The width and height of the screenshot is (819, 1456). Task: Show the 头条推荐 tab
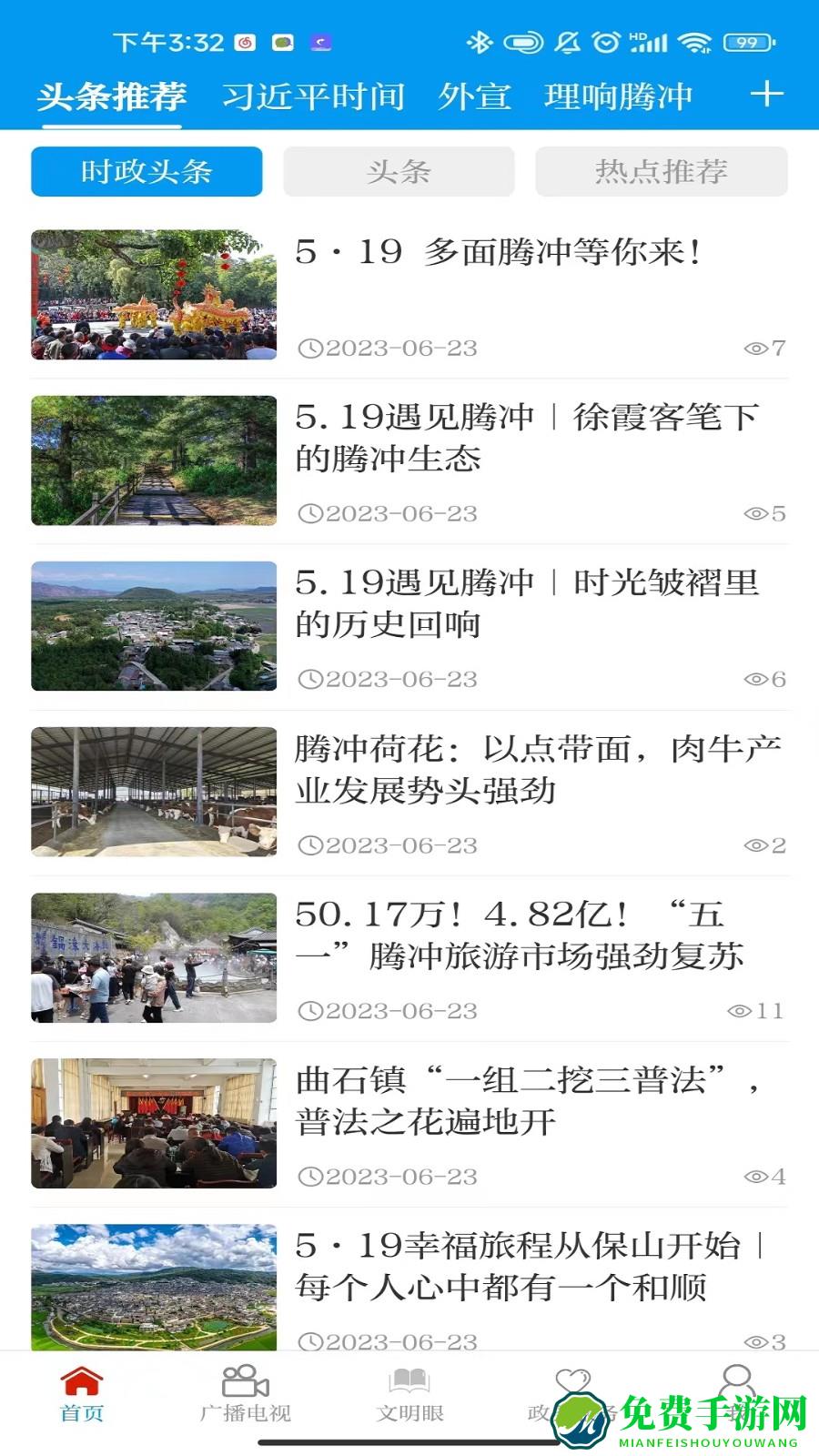coord(112,96)
